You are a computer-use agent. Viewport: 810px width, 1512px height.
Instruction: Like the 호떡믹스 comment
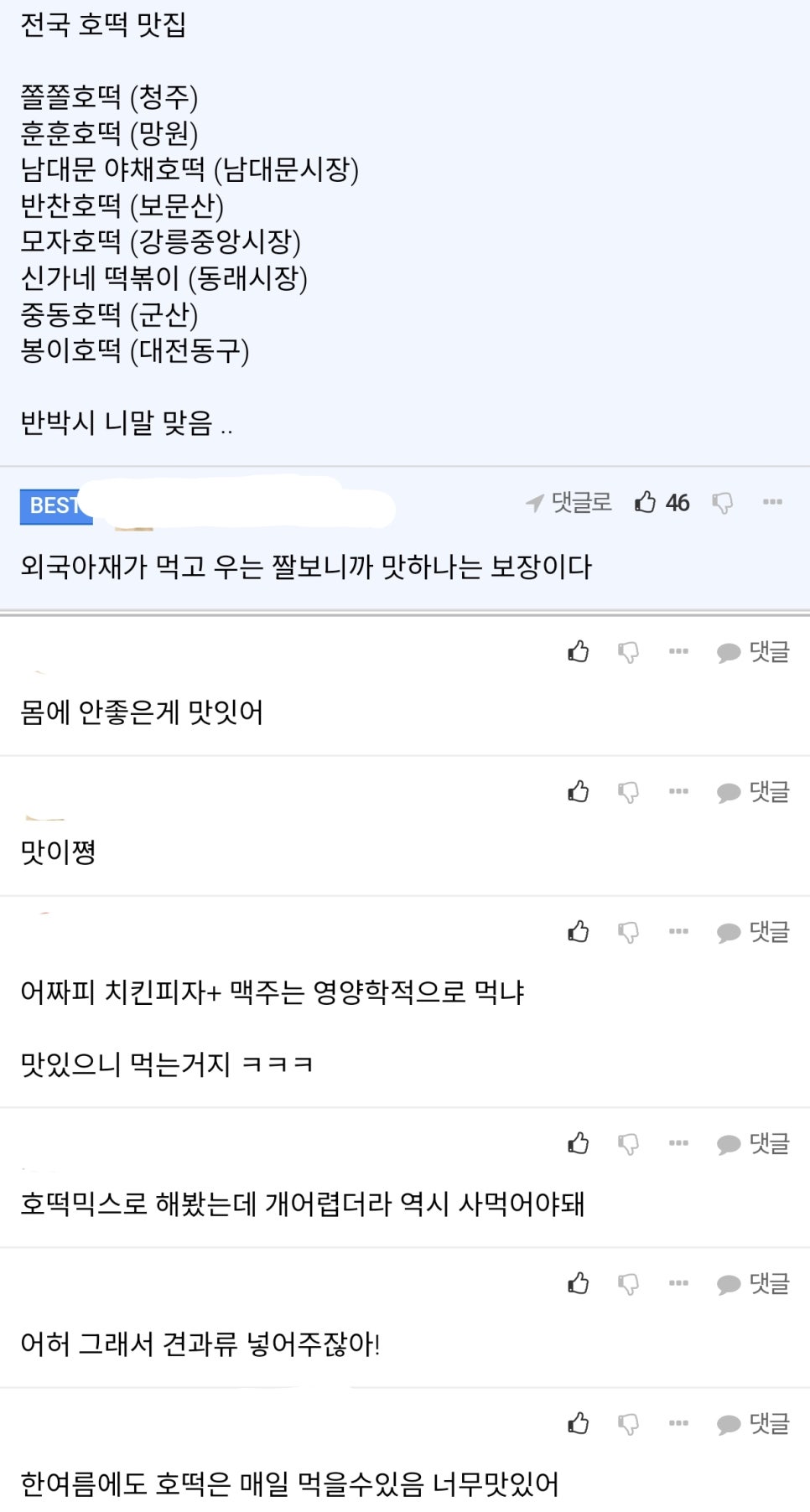click(x=578, y=1143)
